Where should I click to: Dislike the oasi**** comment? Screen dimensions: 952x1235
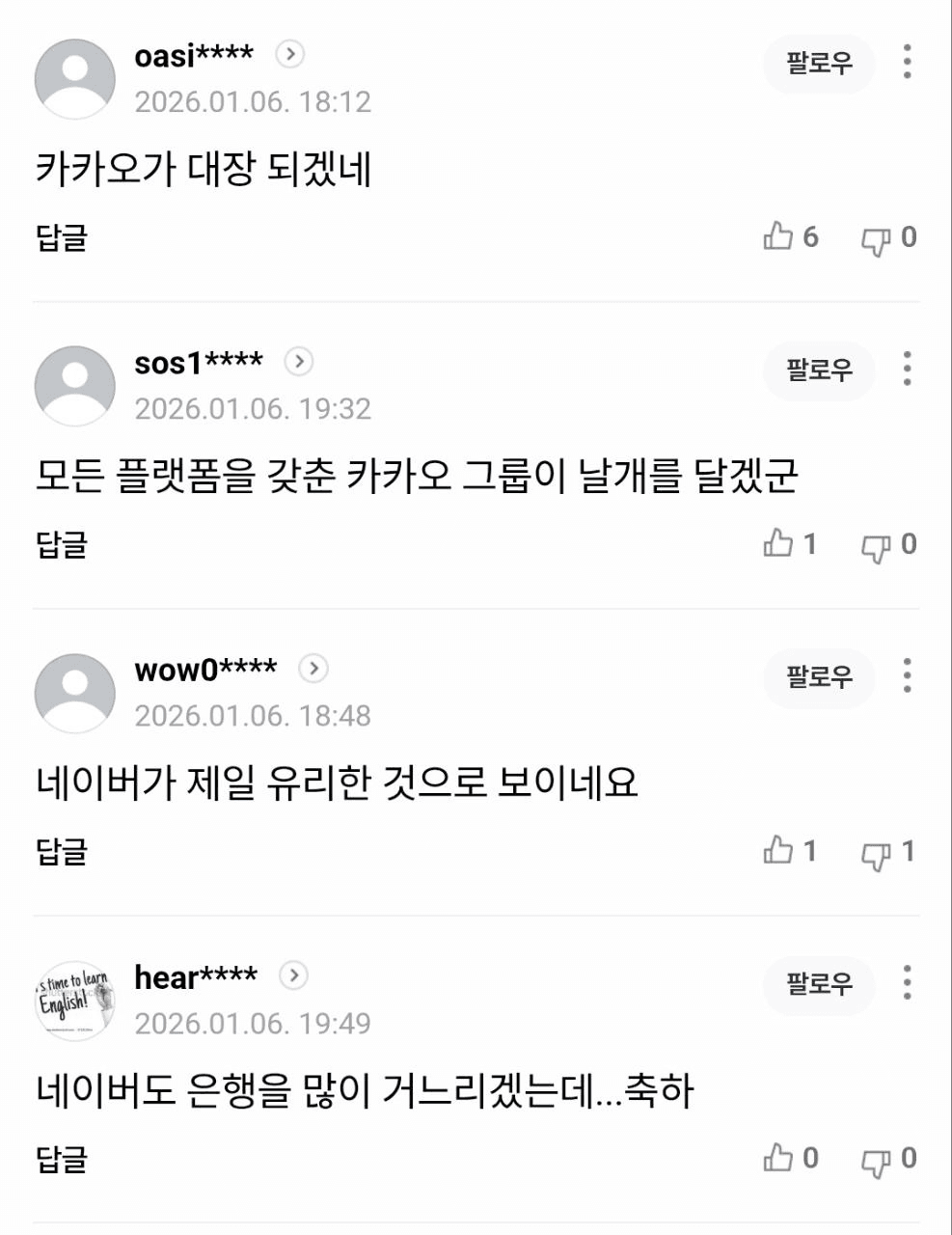click(876, 239)
